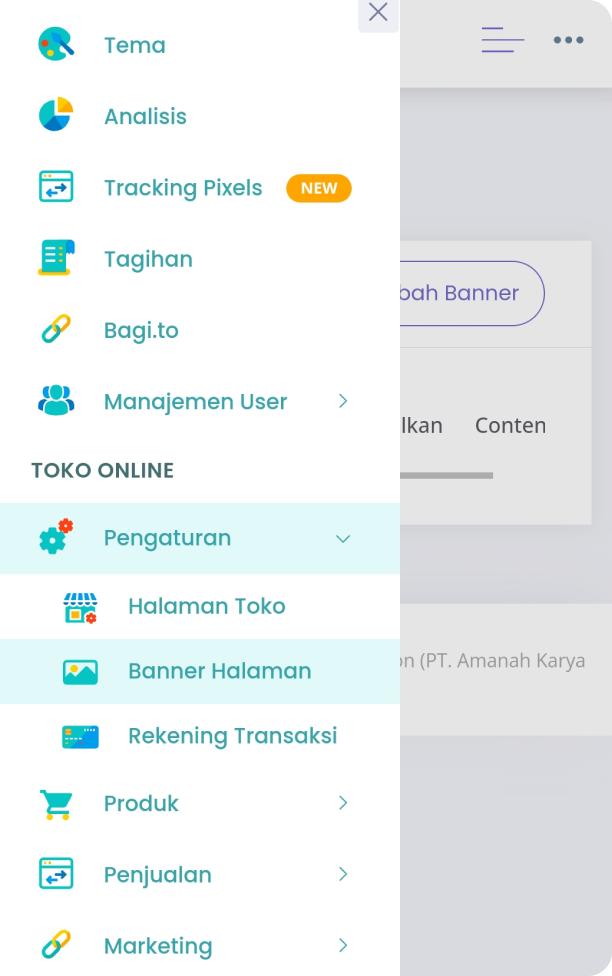The height and width of the screenshot is (976, 612).
Task: Open the three-dot overflow menu
Action: coord(568,40)
